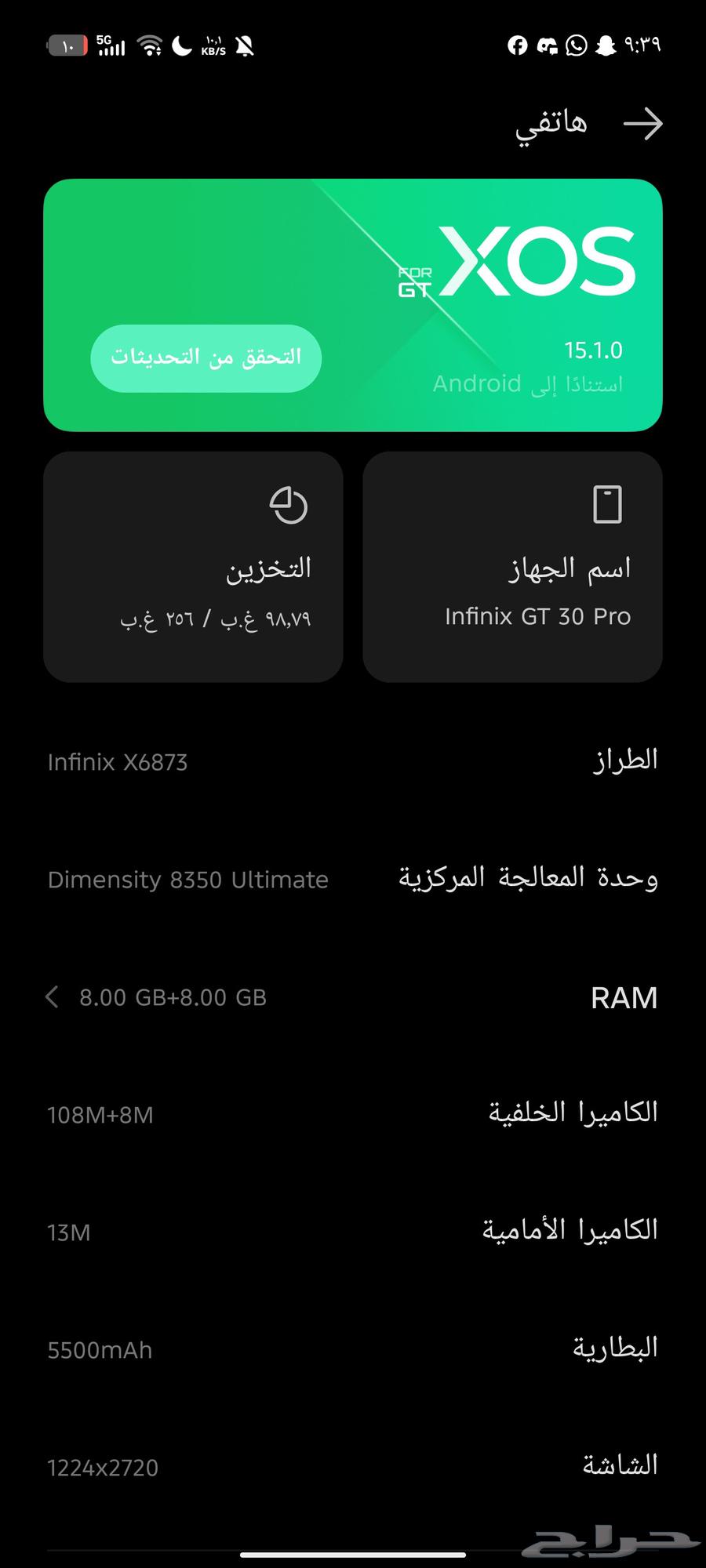Tap the battery indicator in the status bar

(67, 46)
